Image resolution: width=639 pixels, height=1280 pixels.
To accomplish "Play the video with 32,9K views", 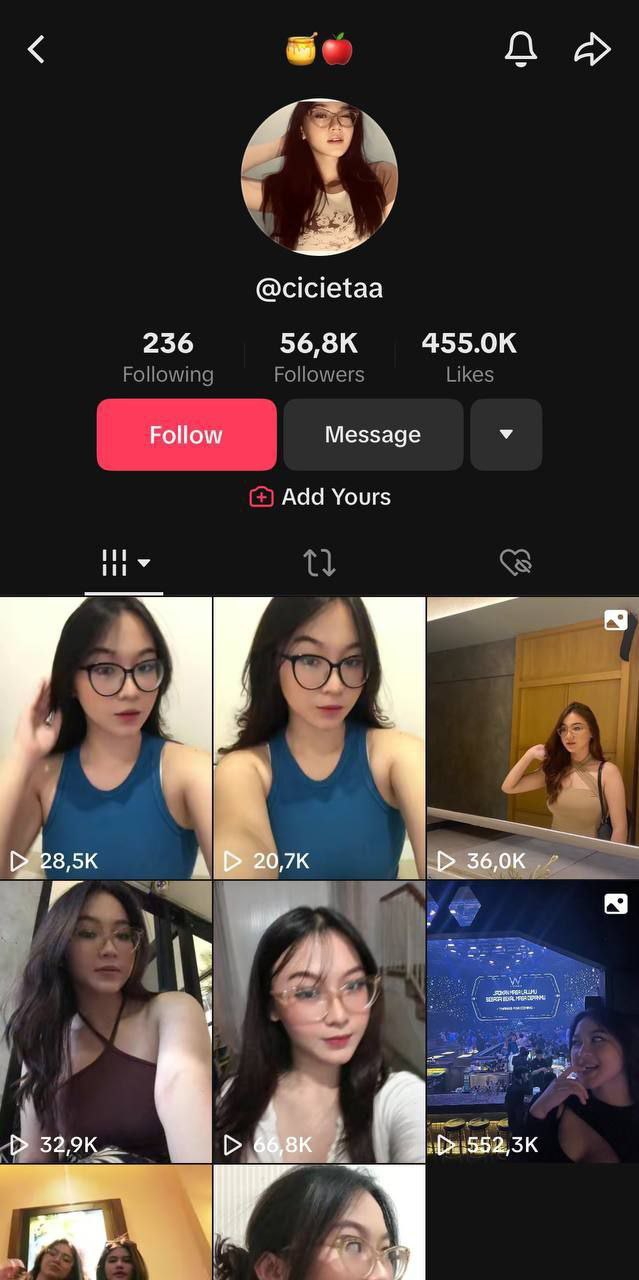I will pyautogui.click(x=105, y=1021).
